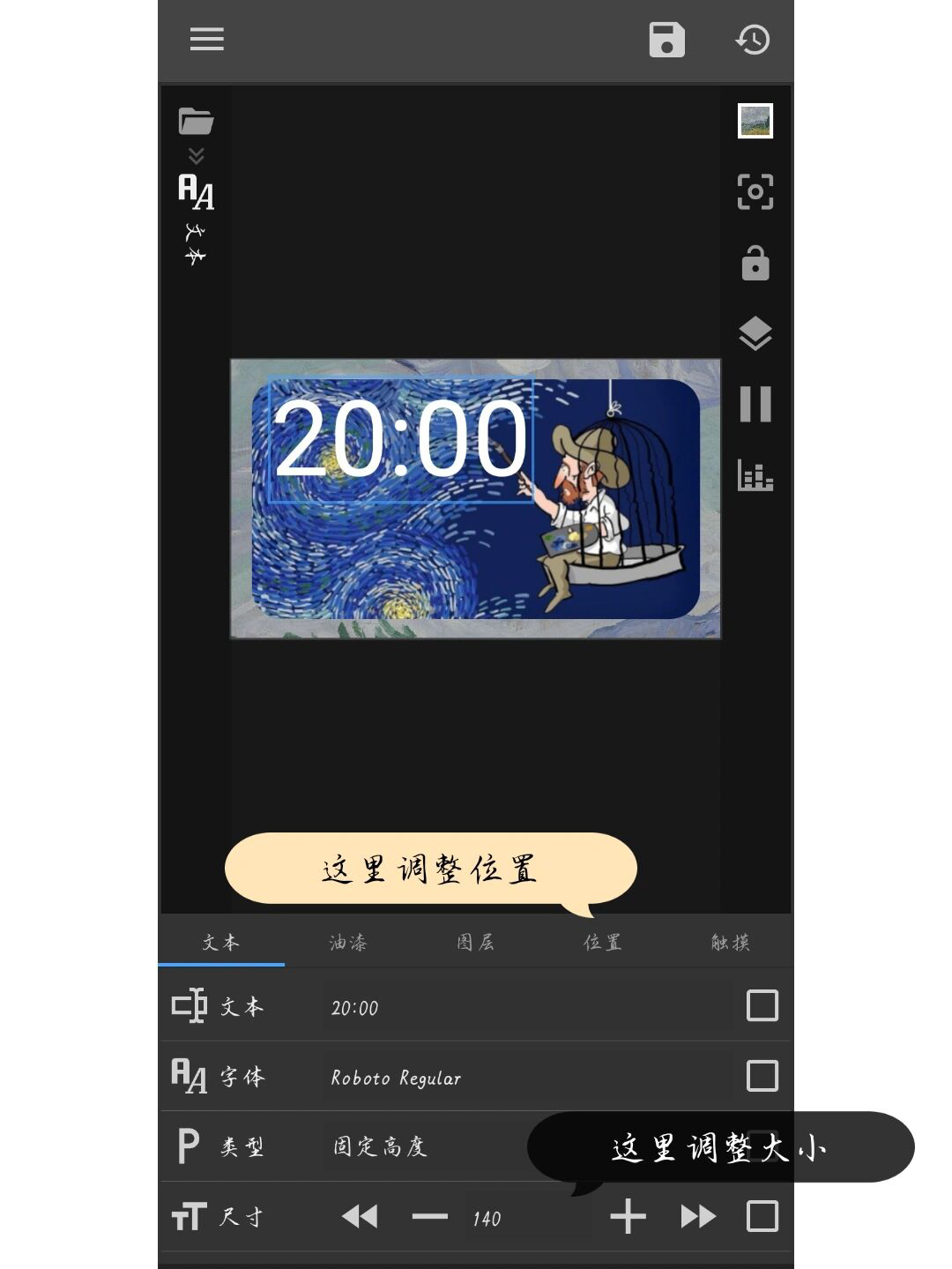The width and height of the screenshot is (952, 1269).
Task: Open the restore history icon
Action: pyautogui.click(x=753, y=40)
